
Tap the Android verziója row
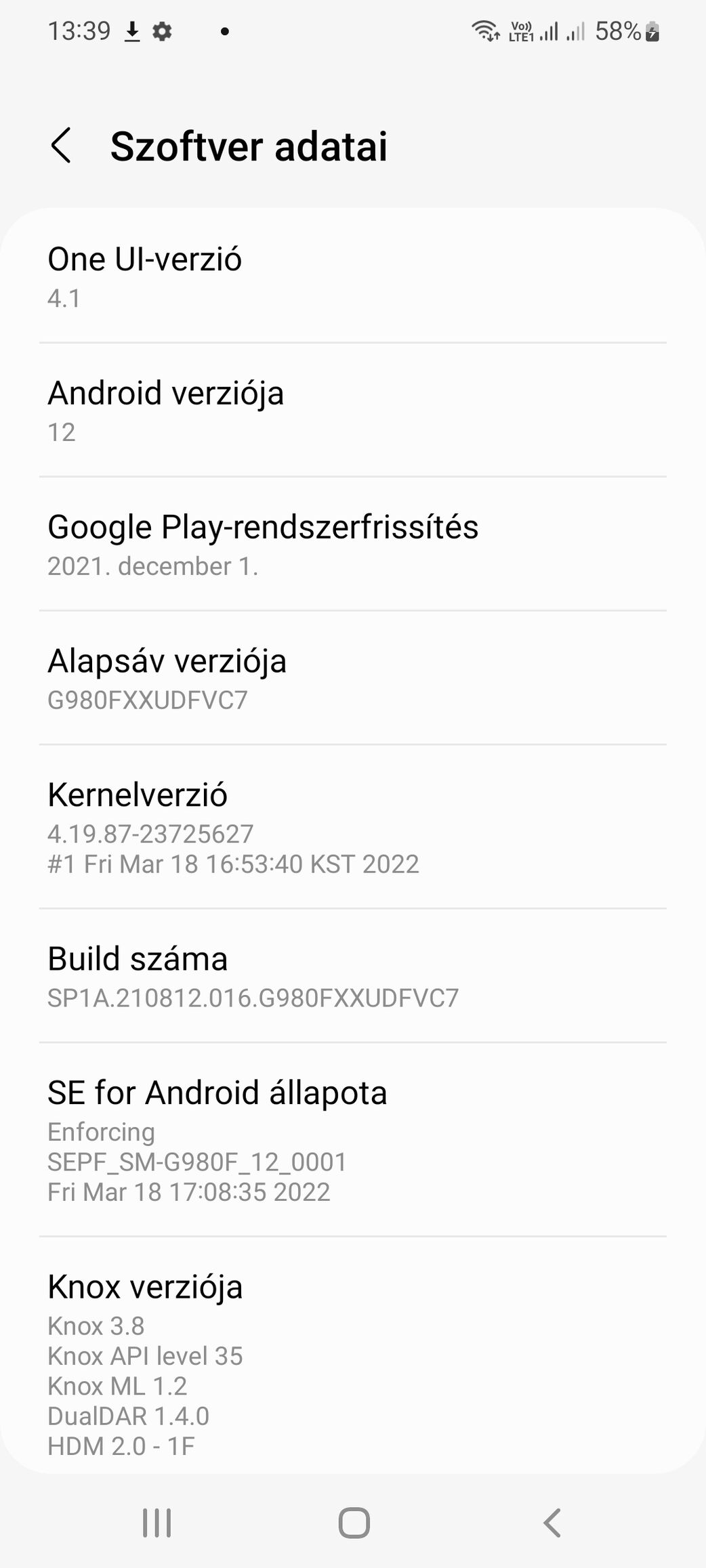353,410
